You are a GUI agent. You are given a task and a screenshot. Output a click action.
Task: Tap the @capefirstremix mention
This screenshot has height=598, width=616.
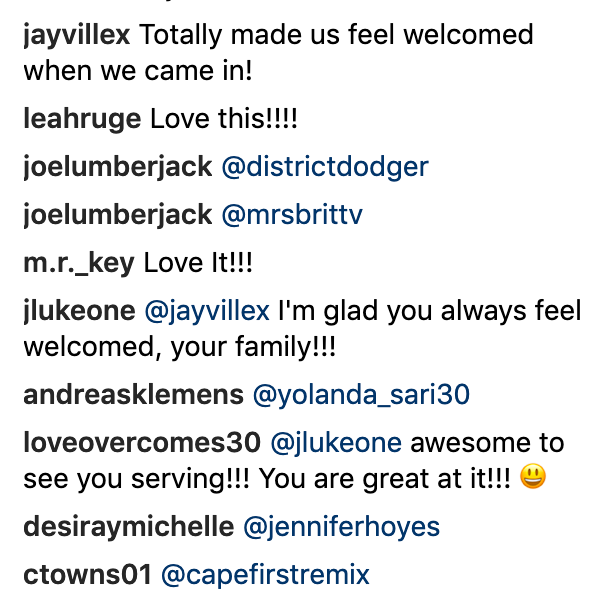click(x=265, y=575)
